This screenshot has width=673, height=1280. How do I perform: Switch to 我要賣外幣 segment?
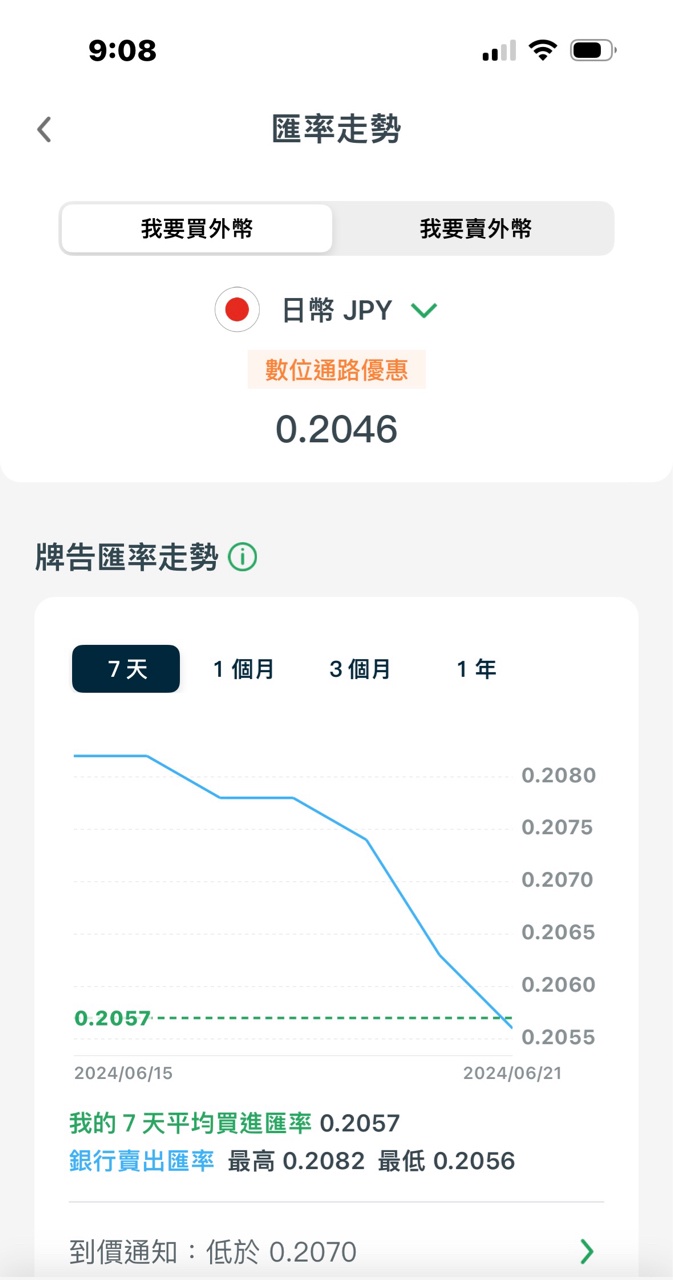pyautogui.click(x=475, y=229)
